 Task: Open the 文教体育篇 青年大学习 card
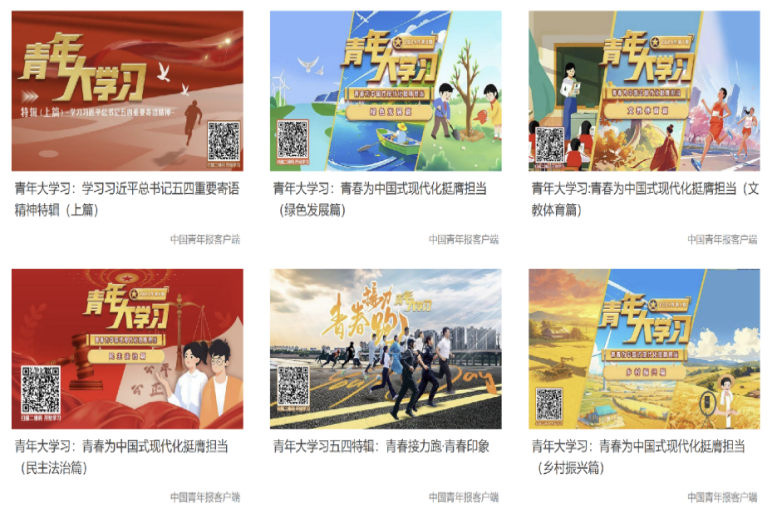coord(644,91)
